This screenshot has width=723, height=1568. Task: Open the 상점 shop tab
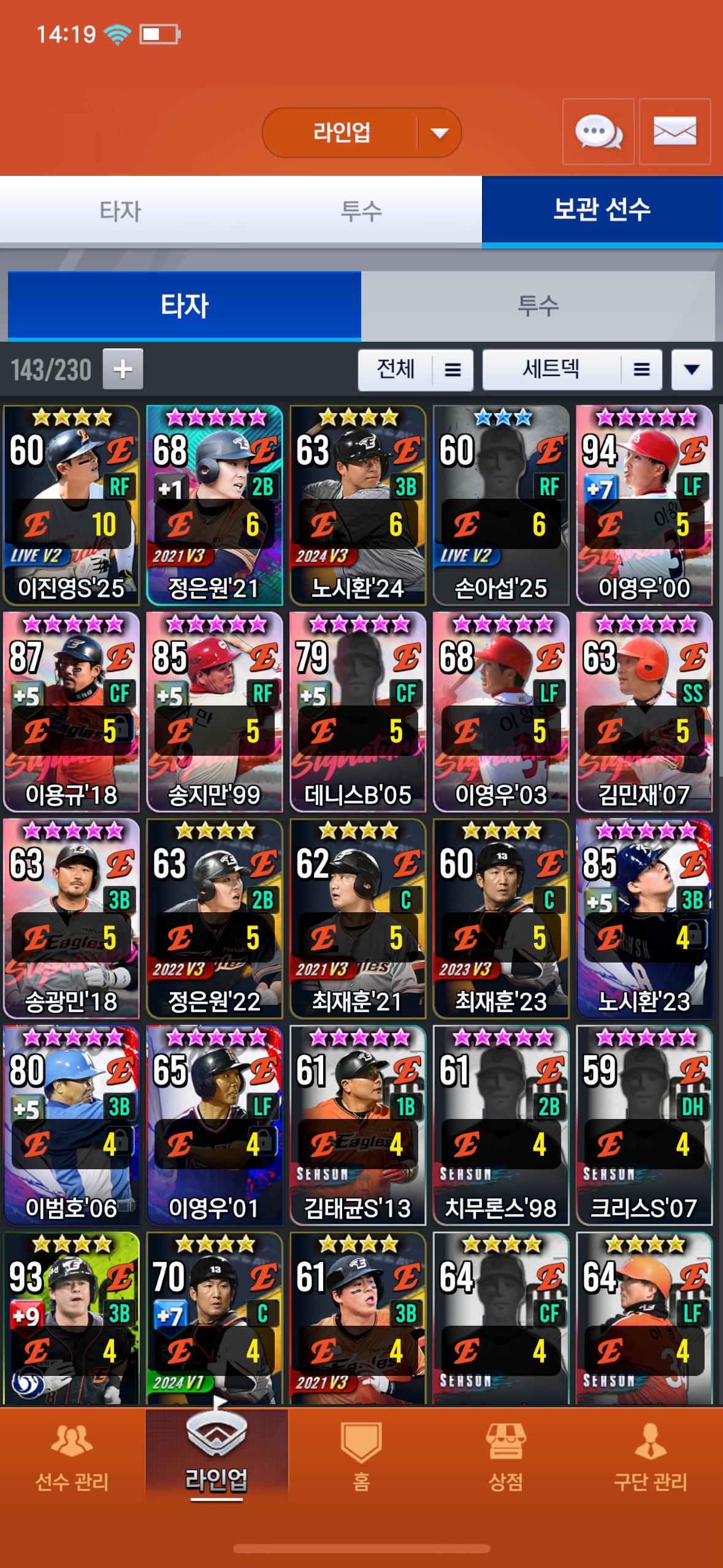506,1458
